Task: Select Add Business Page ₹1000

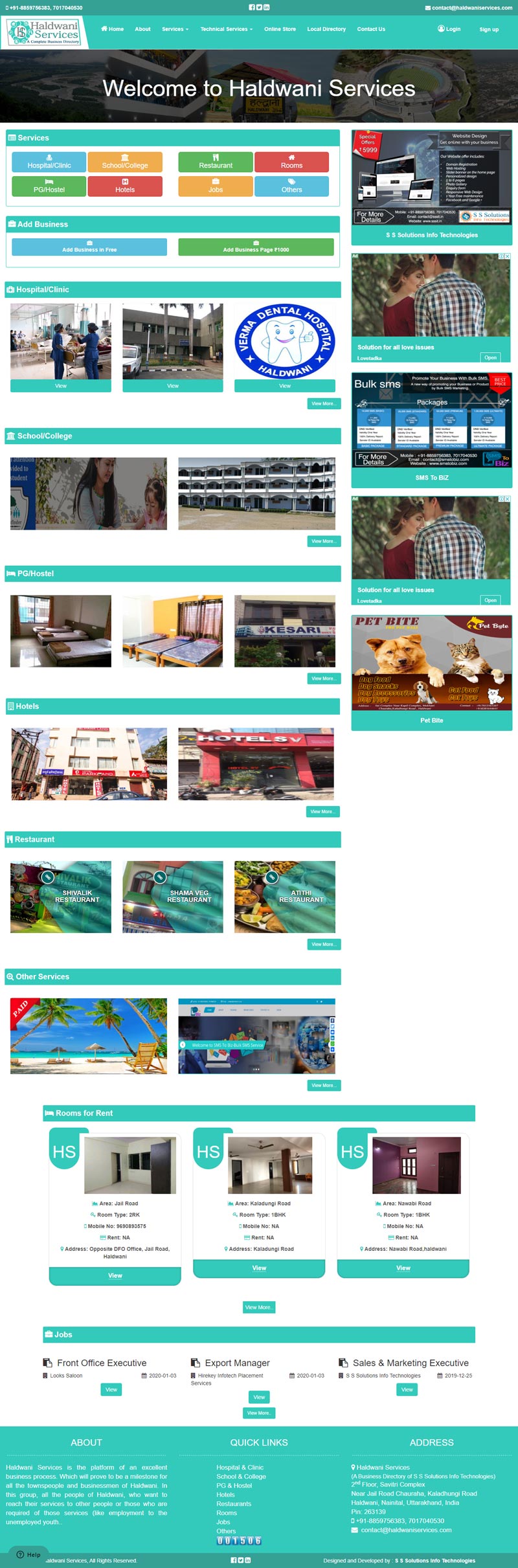Action: pyautogui.click(x=256, y=247)
